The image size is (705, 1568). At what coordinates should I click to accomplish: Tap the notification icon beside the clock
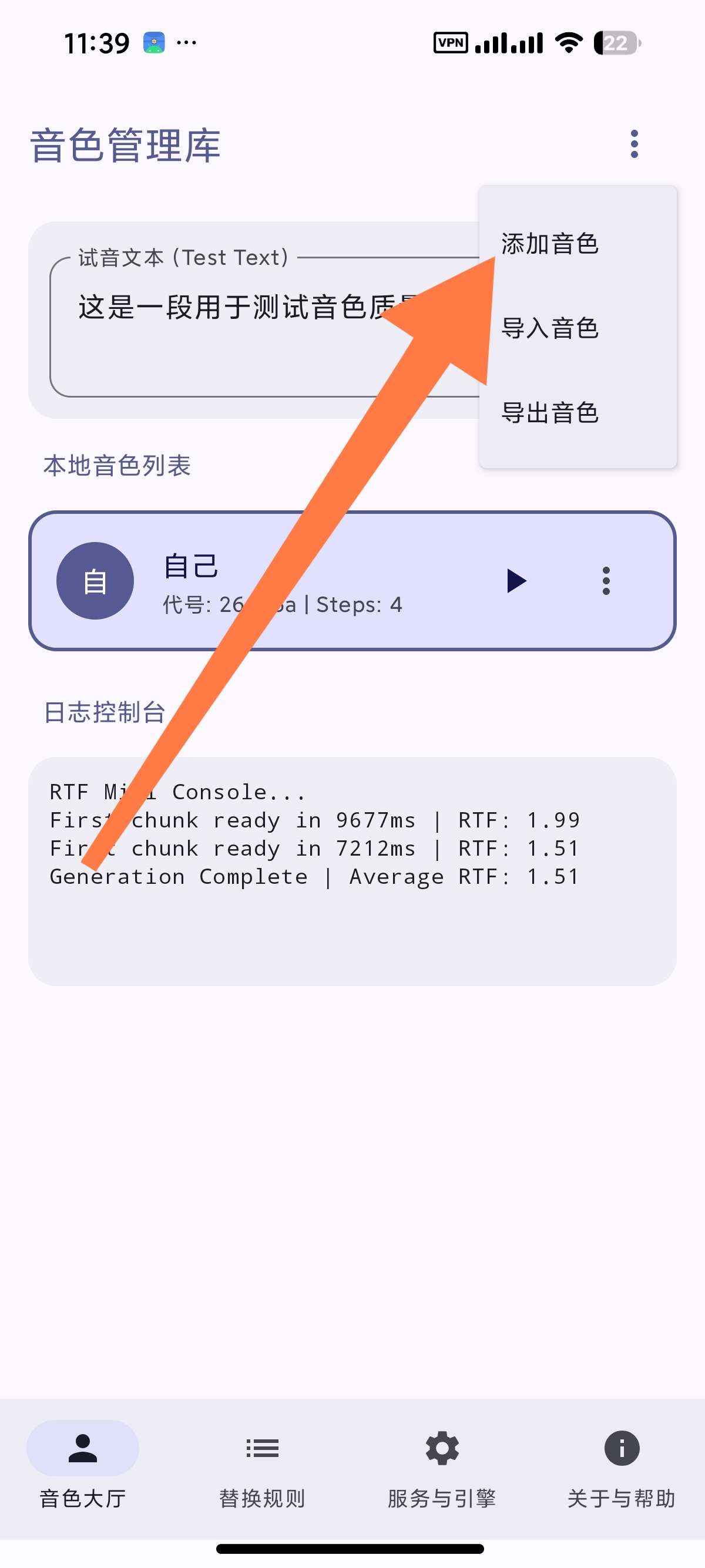[155, 41]
